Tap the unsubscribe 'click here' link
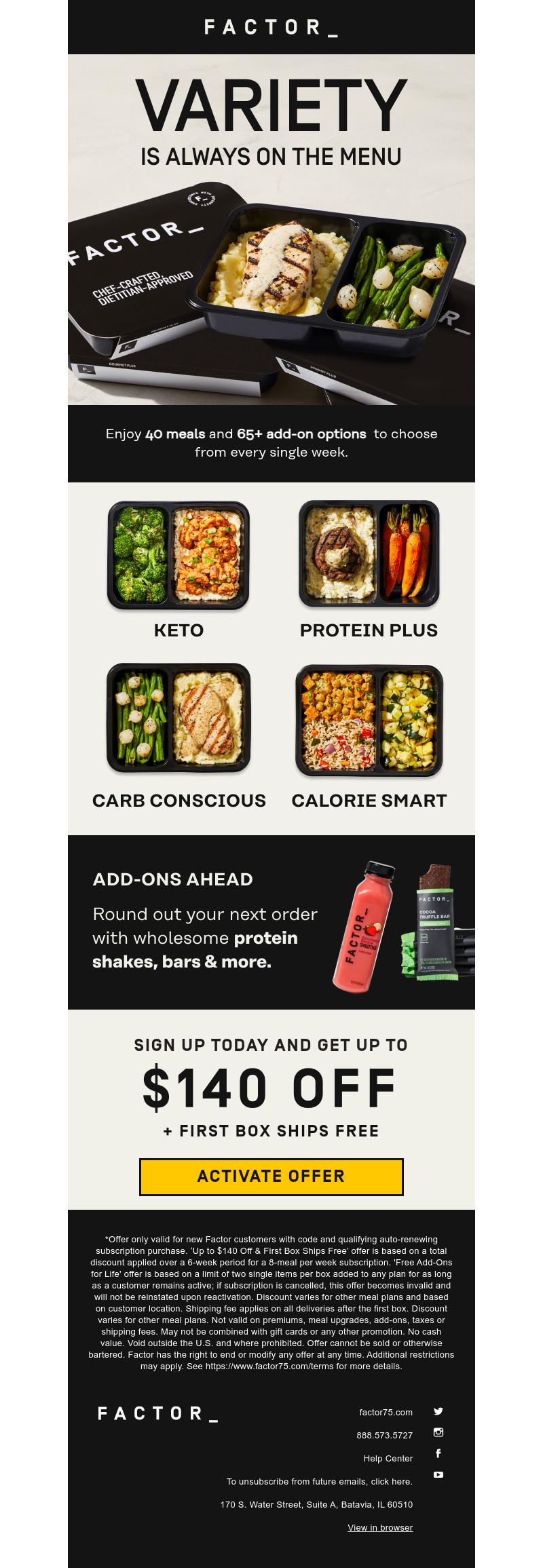Viewport: 543px width, 1568px height. [x=391, y=1481]
